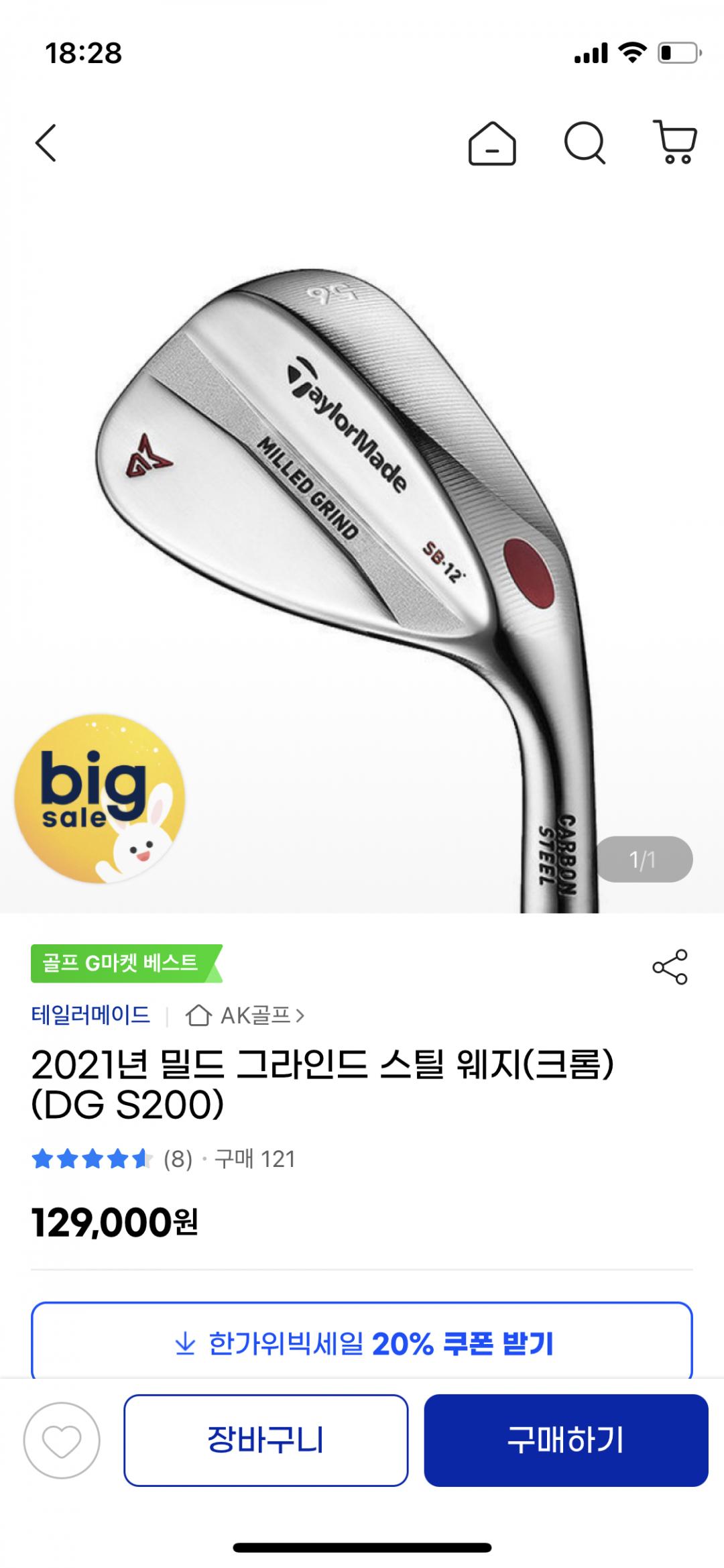This screenshot has width=724, height=1568.
Task: Add product to wishlist with heart
Action: (x=62, y=1441)
